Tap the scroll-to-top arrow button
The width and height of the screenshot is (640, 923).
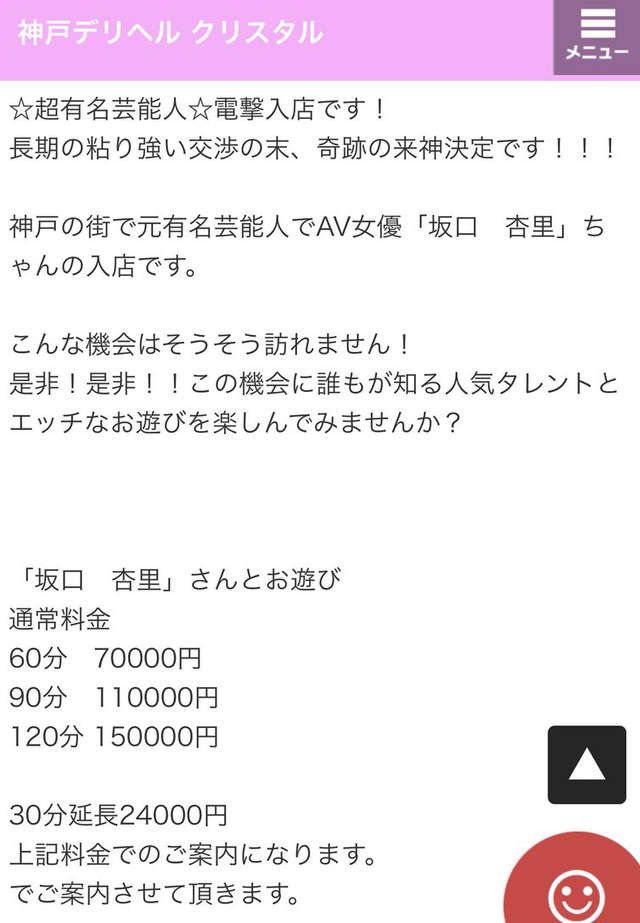pyautogui.click(x=586, y=765)
